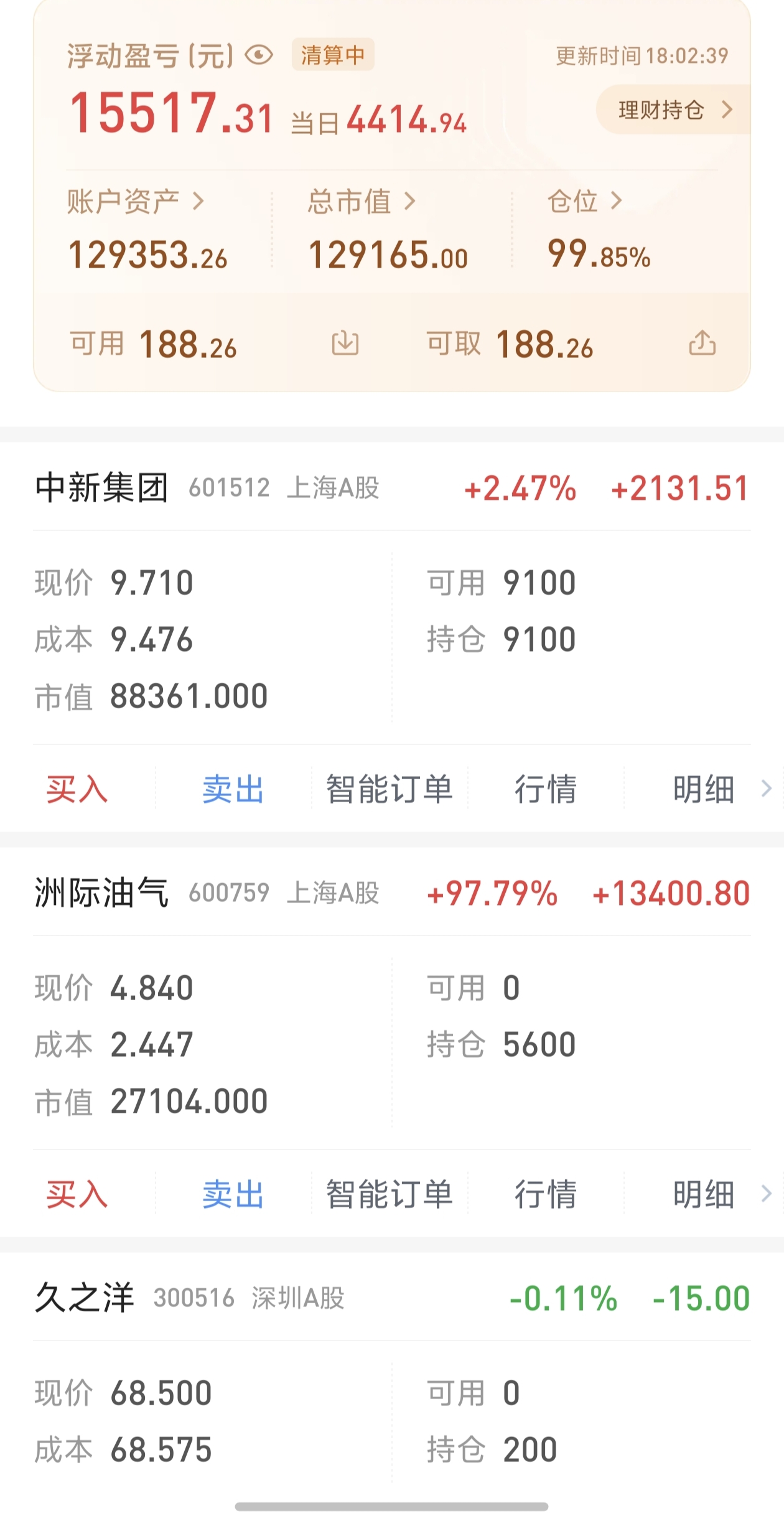Open 明细 for 中新集团
The width and height of the screenshot is (784, 1526).
coord(704,789)
